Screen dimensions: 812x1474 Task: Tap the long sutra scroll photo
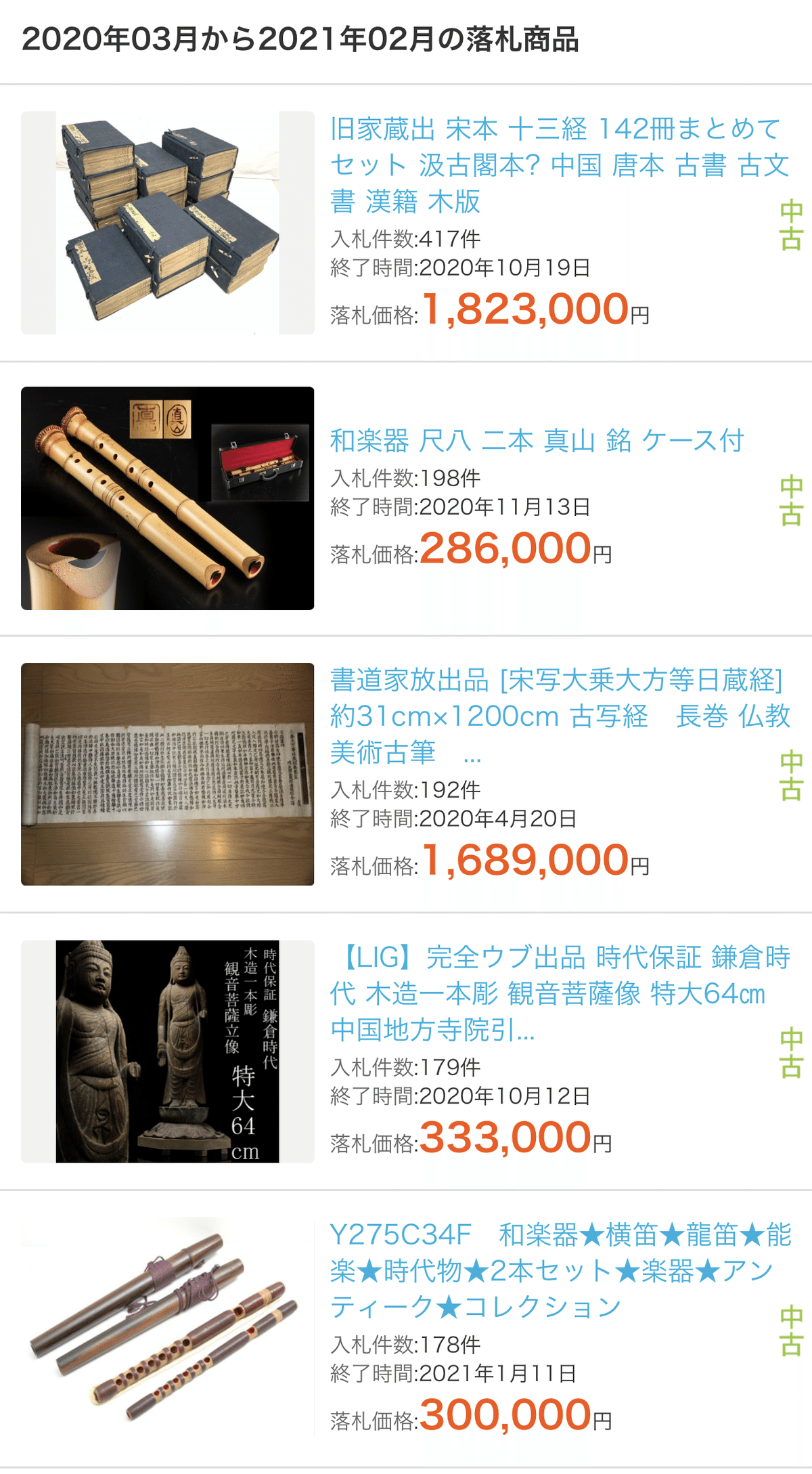[168, 774]
